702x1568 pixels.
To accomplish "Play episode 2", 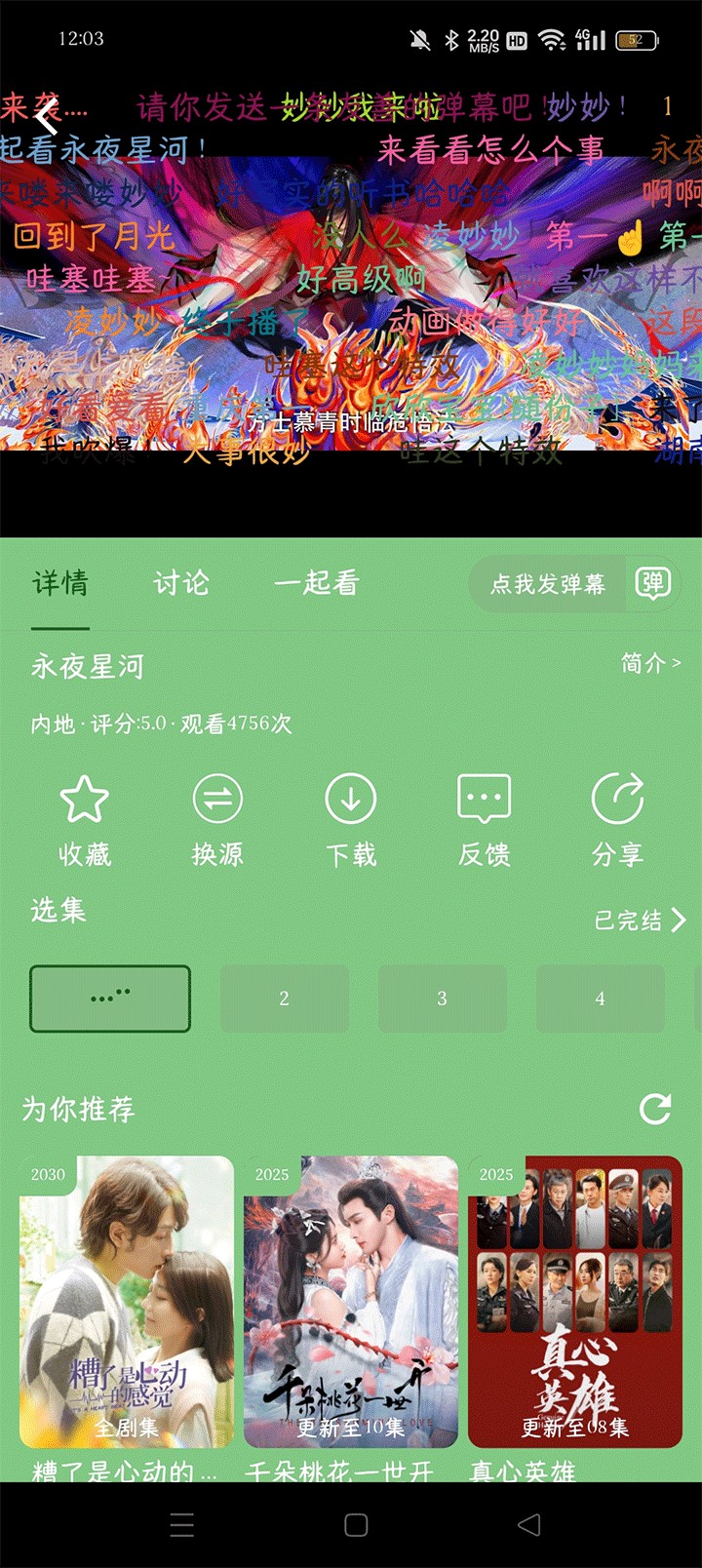I will 284,999.
